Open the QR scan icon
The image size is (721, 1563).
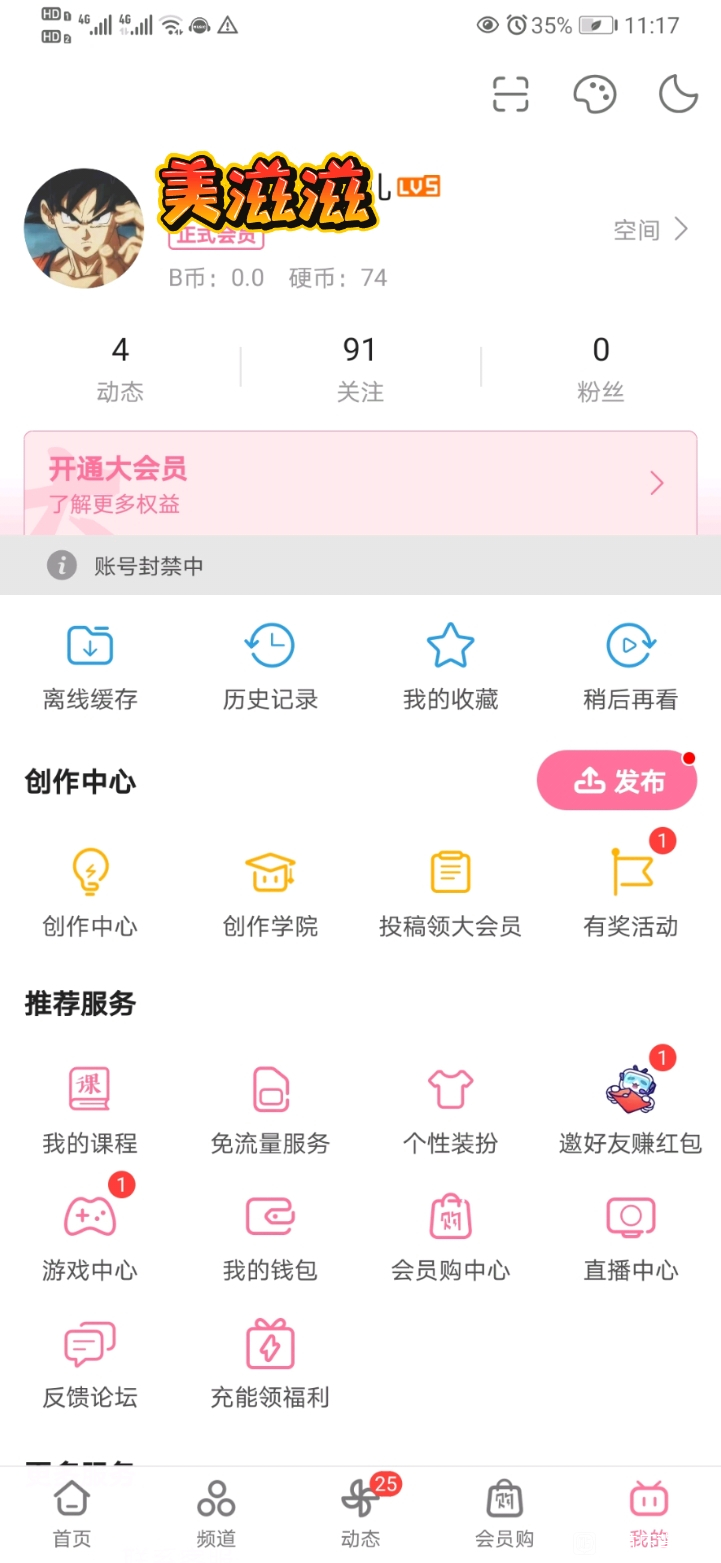(x=510, y=95)
